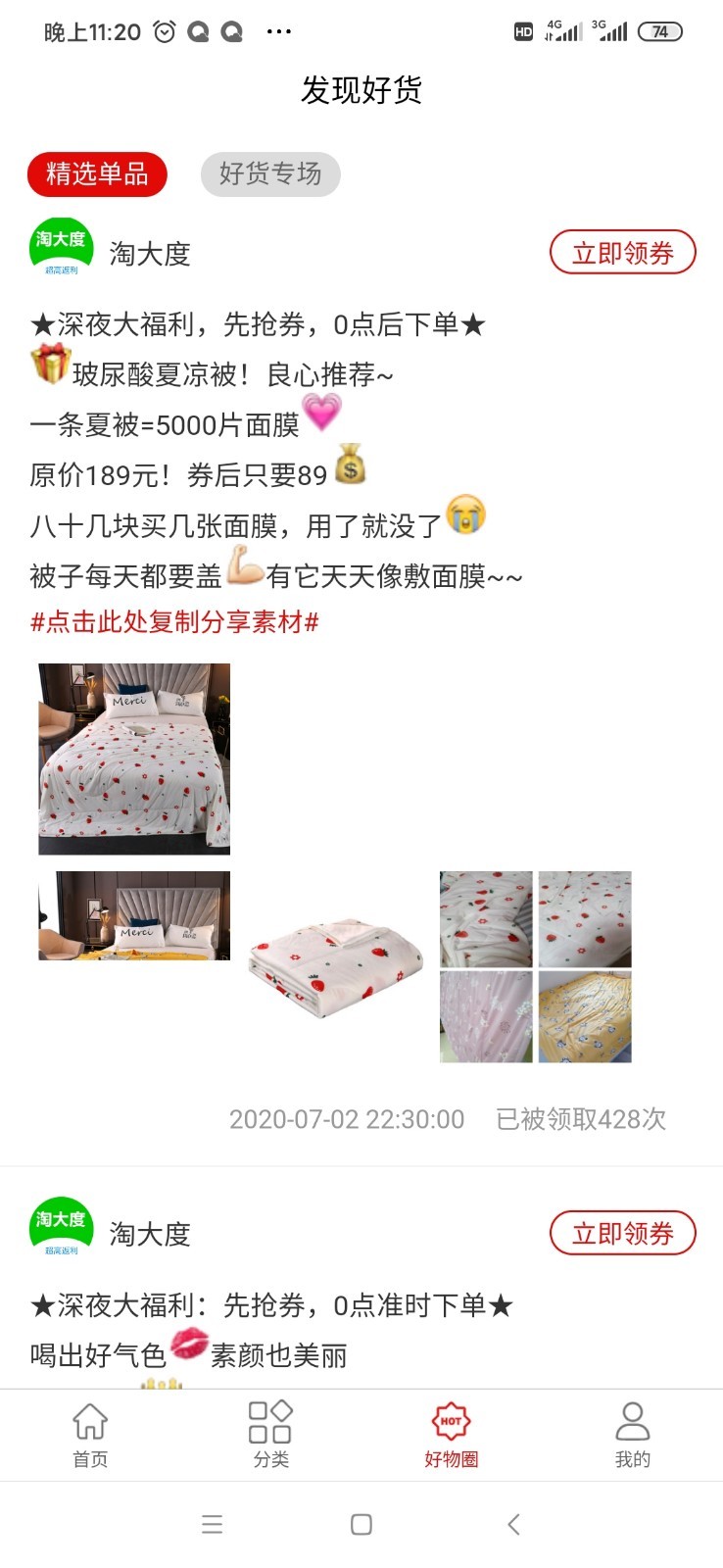
Task: Open the 分类 tab
Action: point(271,1434)
